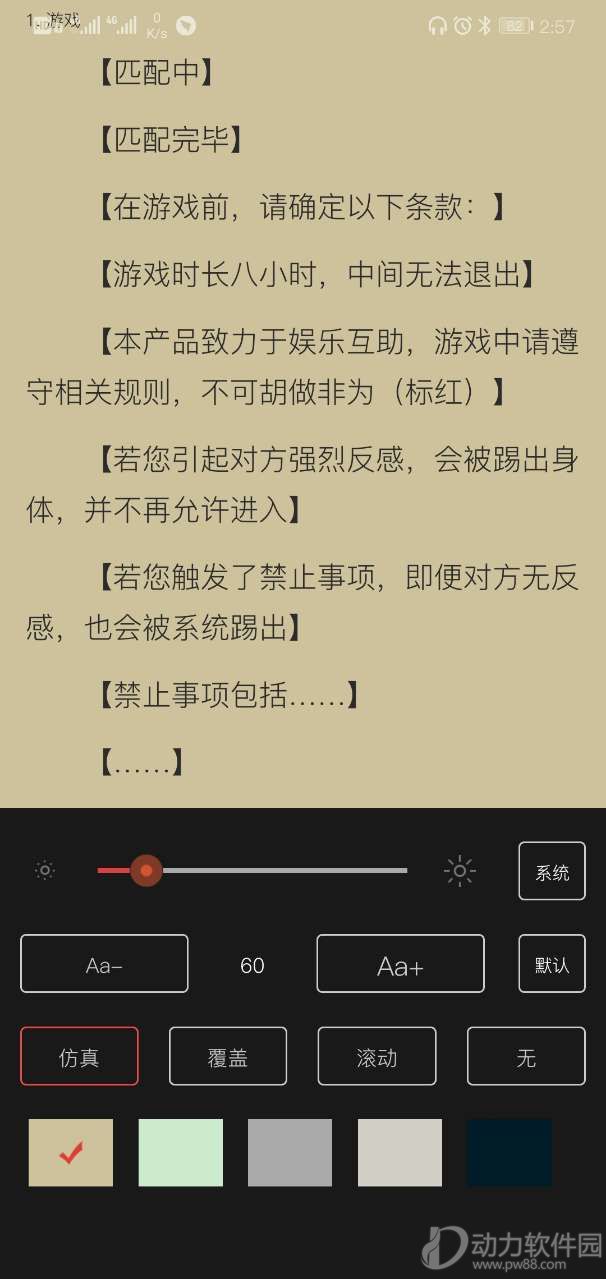Viewport: 606px width, 1279px height.
Task: Choose the beige background color
Action: [x=71, y=1152]
